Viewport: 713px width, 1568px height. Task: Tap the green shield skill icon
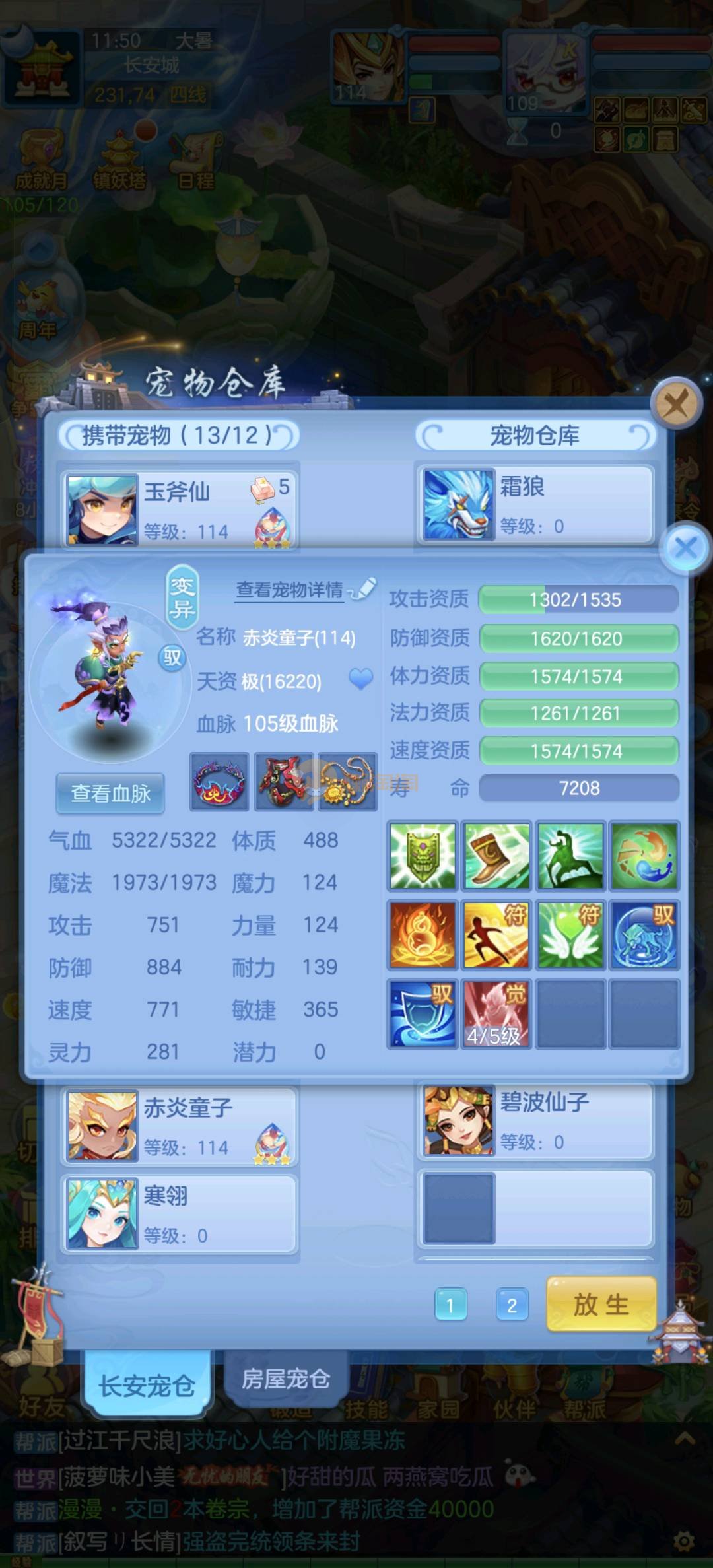[423, 855]
